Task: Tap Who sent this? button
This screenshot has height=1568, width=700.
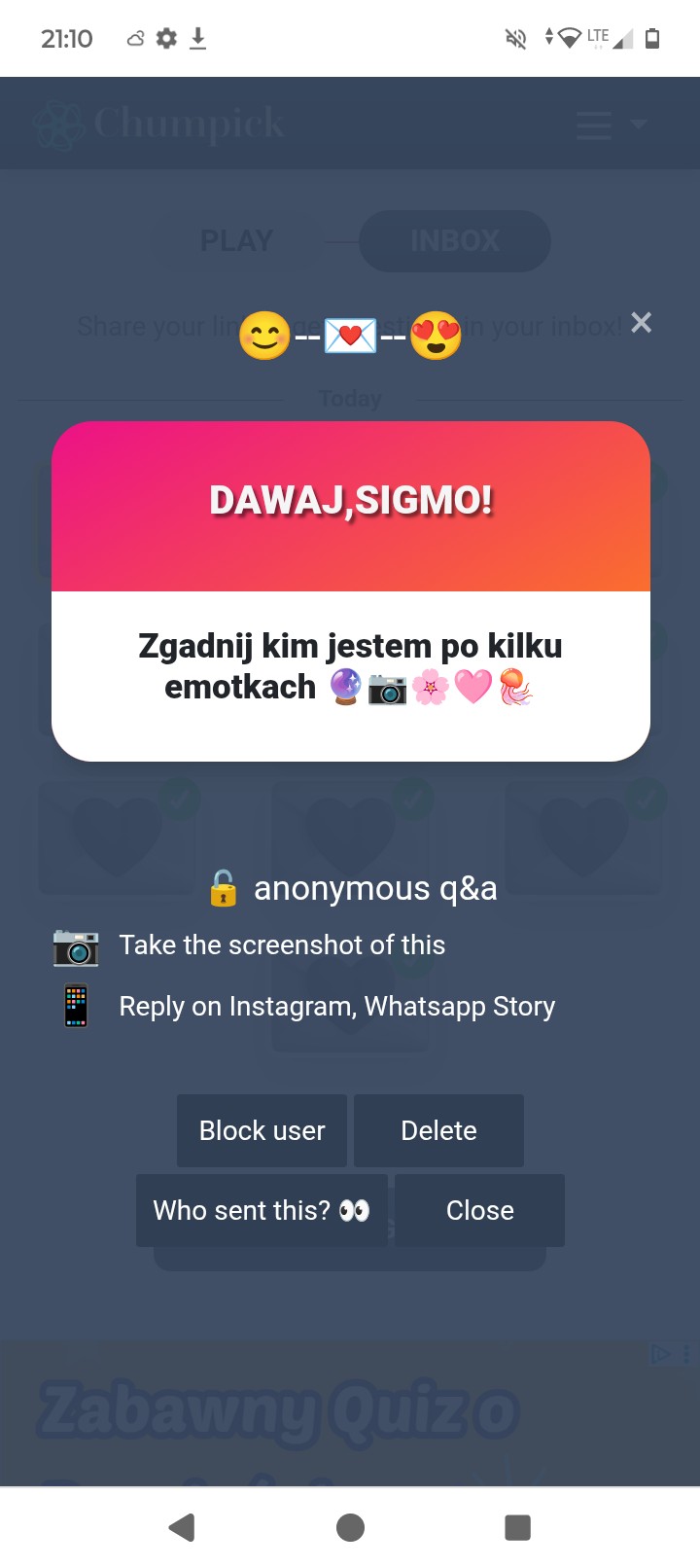Action: coord(262,1210)
